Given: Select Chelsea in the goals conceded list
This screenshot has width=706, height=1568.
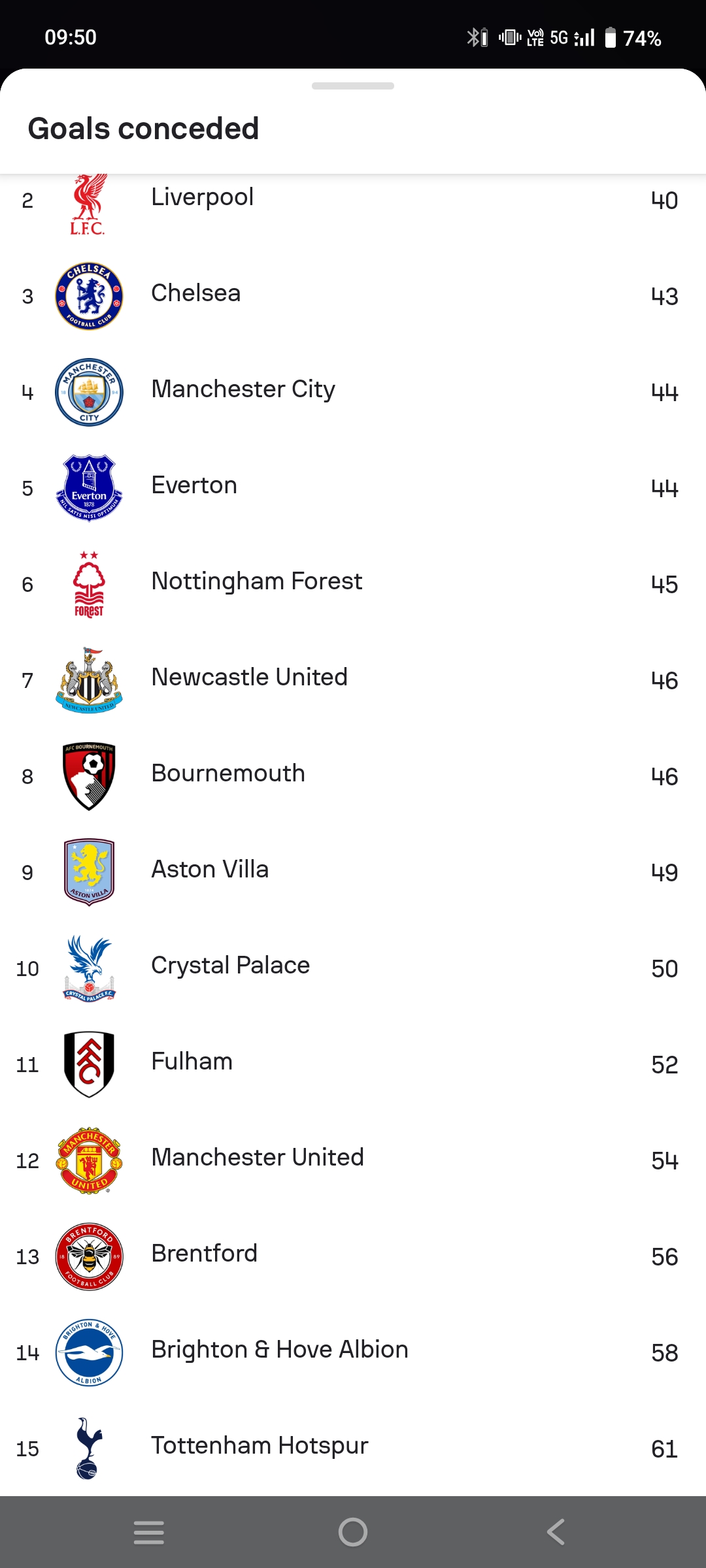Looking at the screenshot, I should (x=353, y=296).
